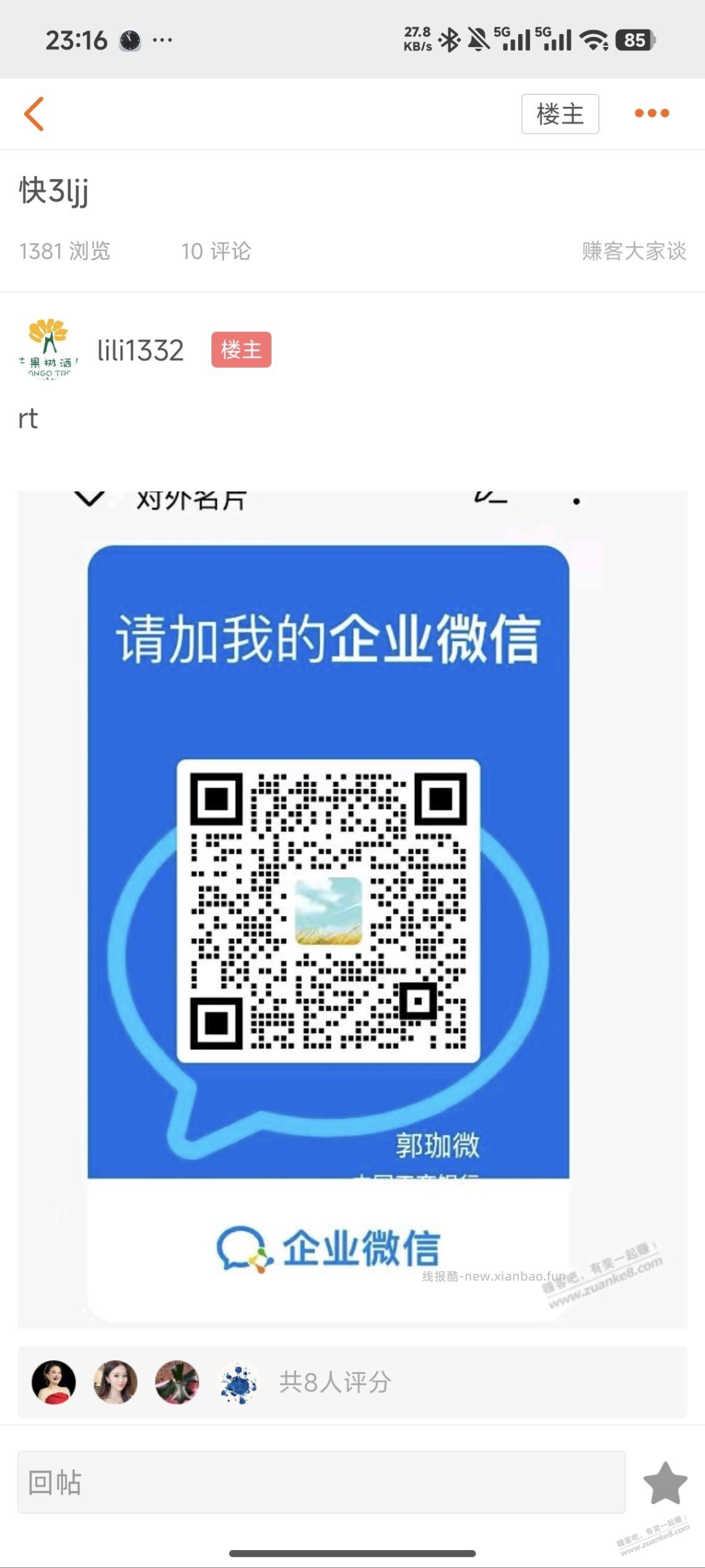
Task: Tap the Wi-Fi status icon
Action: [x=592, y=39]
